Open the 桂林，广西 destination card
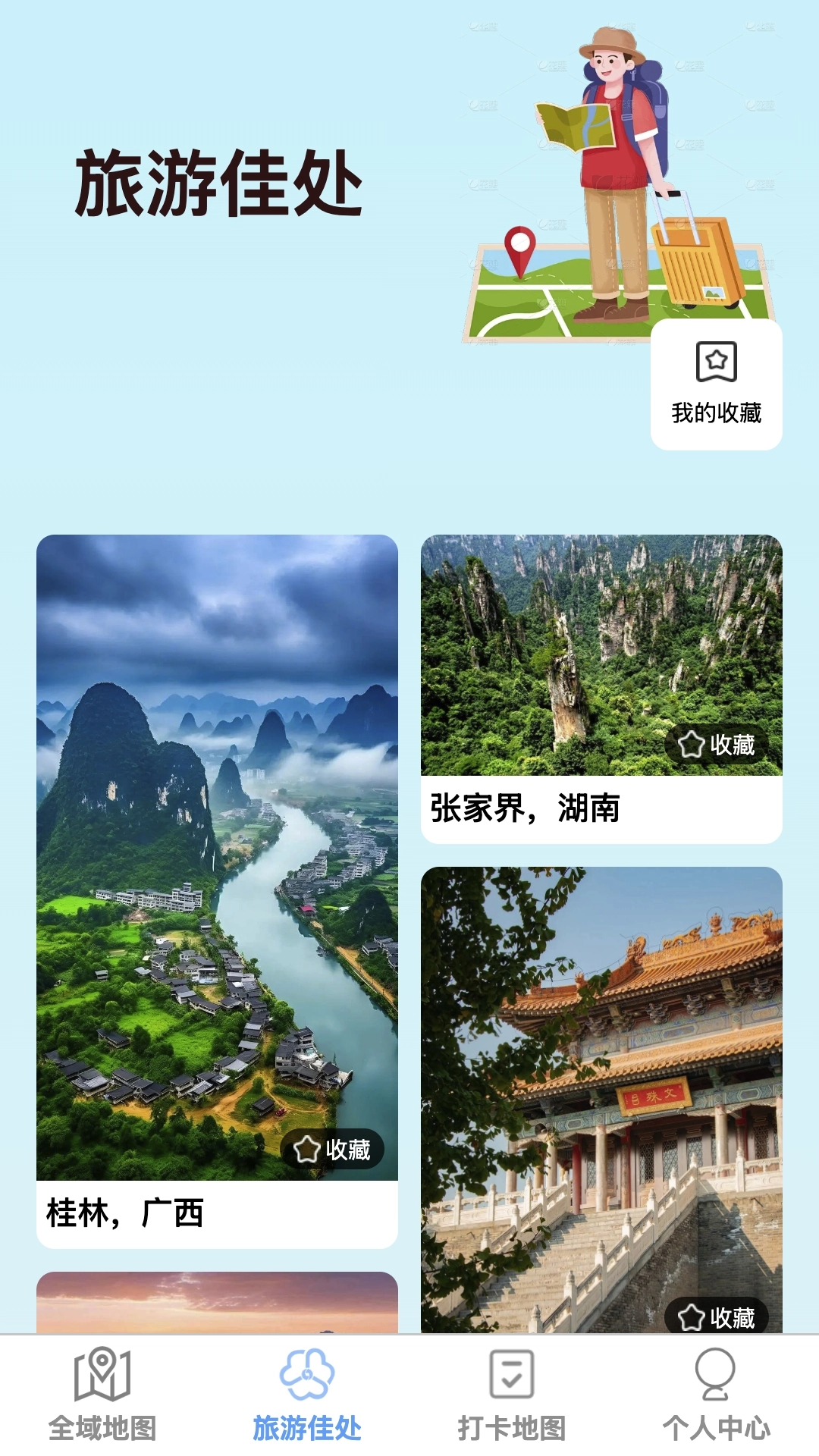 [x=217, y=857]
